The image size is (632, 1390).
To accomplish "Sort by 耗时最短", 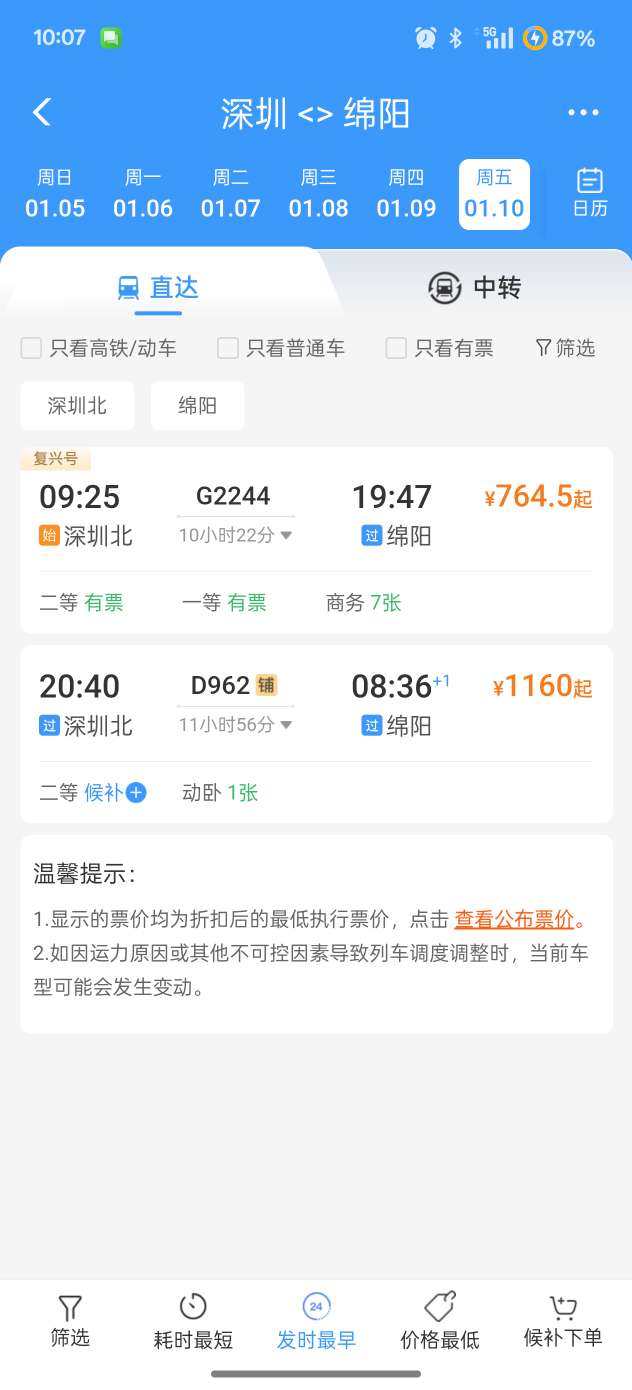I will 193,1322.
